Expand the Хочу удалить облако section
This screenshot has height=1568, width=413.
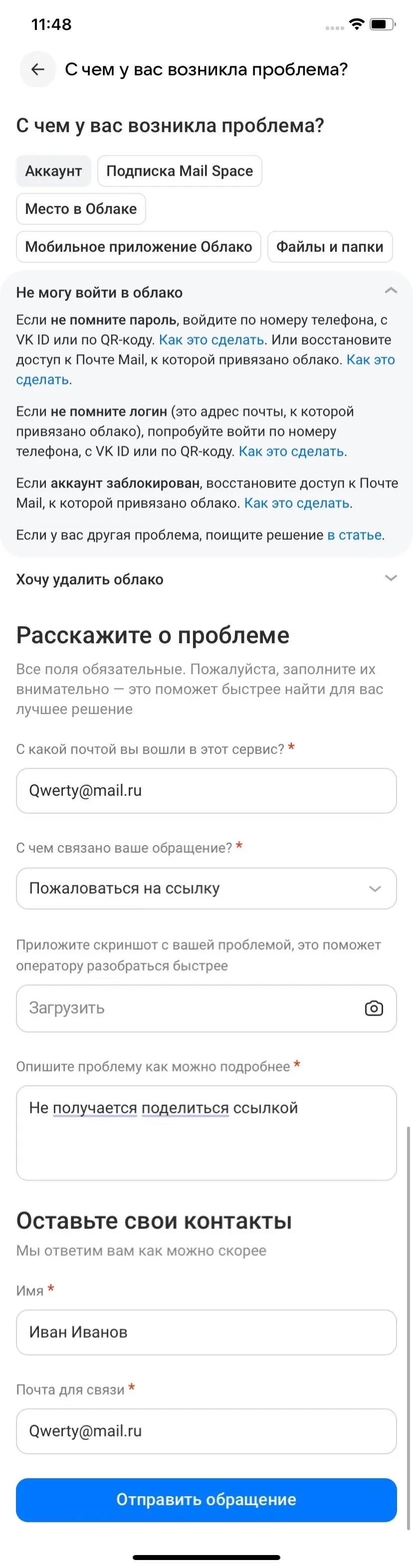(391, 578)
